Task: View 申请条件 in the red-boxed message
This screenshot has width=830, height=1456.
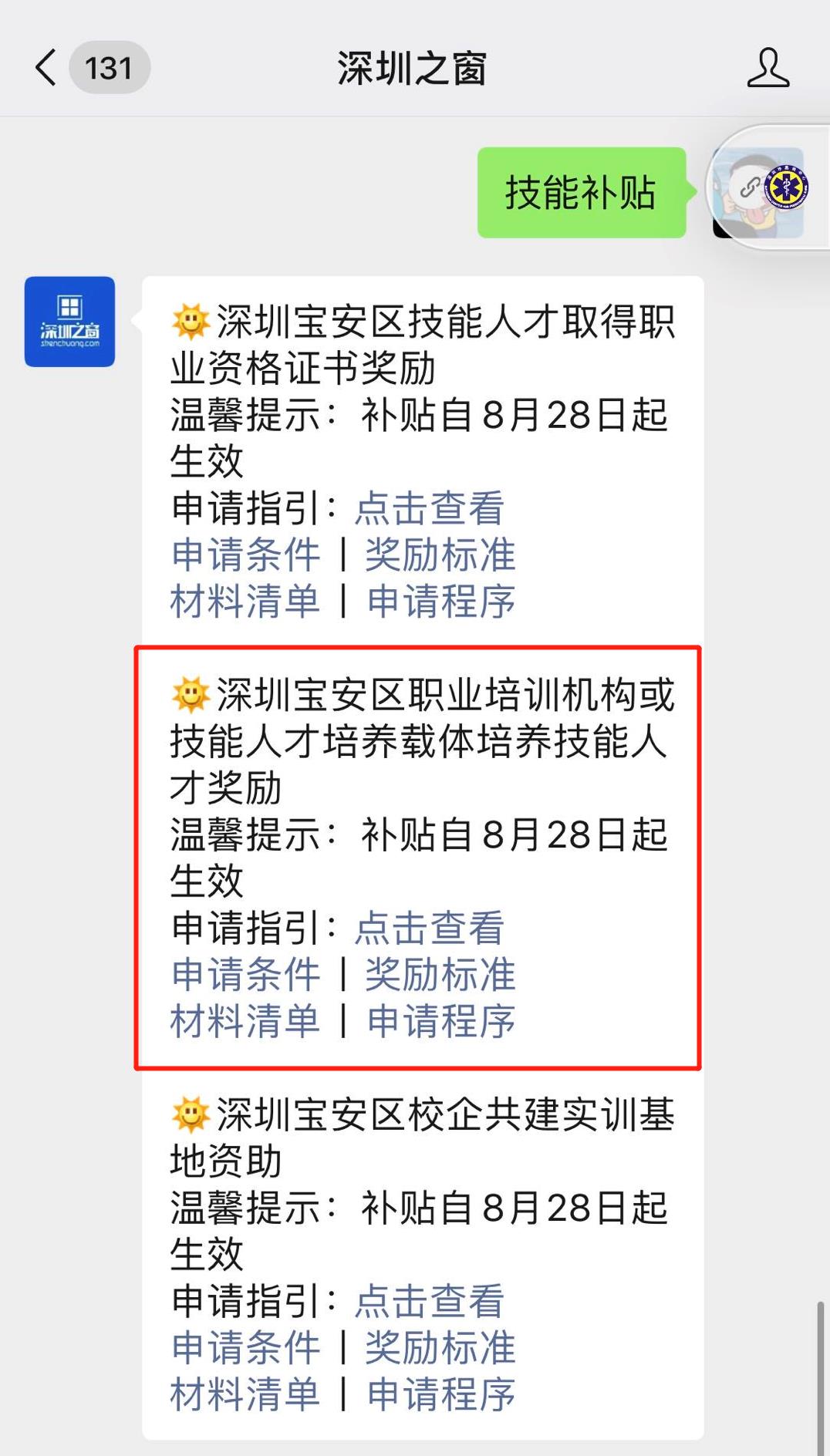Action: [245, 975]
